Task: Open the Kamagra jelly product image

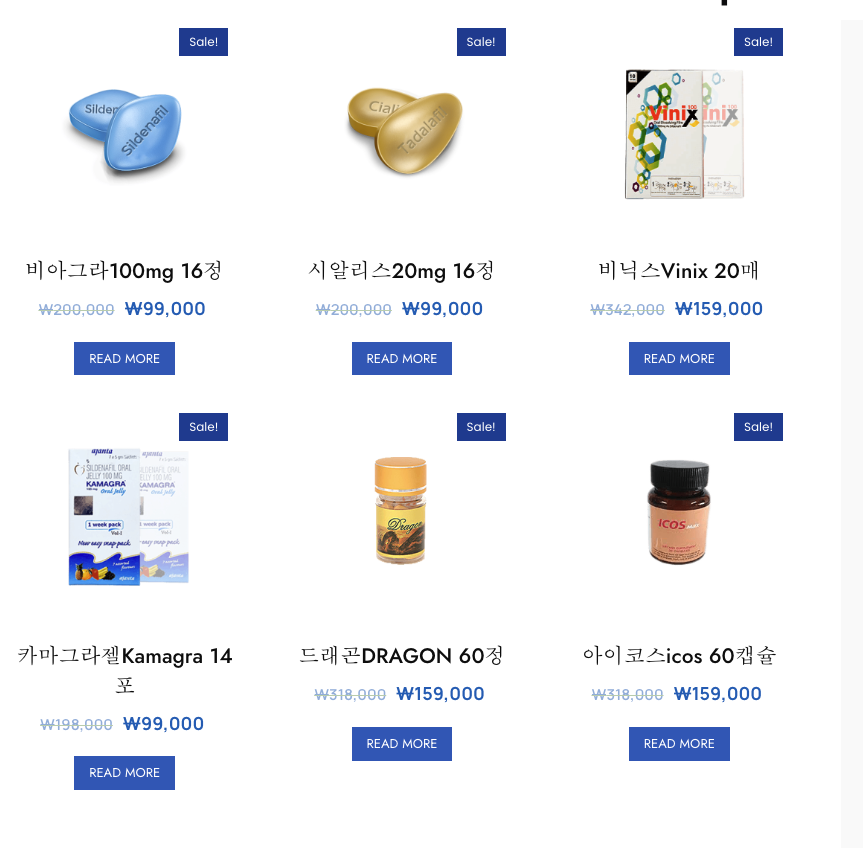Action: (127, 517)
